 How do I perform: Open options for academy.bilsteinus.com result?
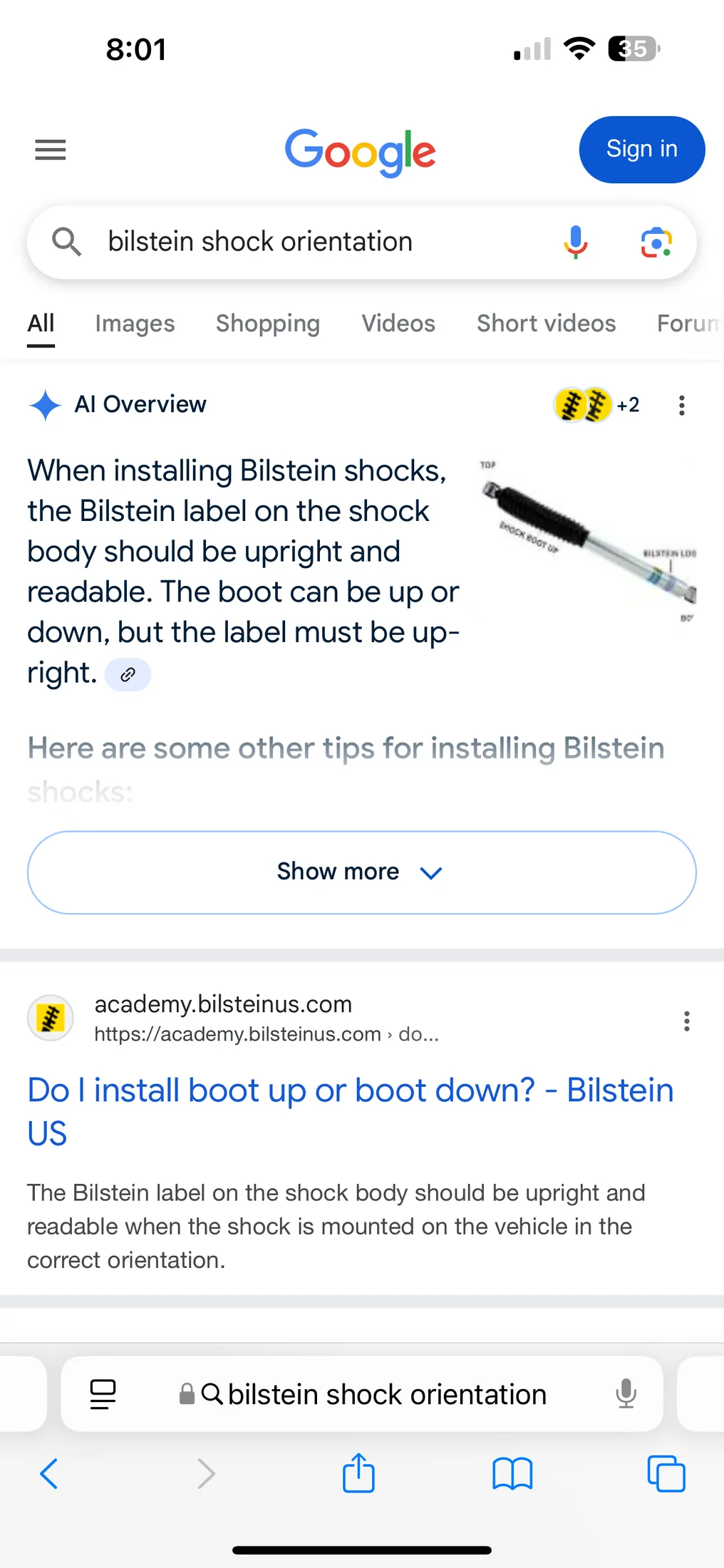(686, 1021)
